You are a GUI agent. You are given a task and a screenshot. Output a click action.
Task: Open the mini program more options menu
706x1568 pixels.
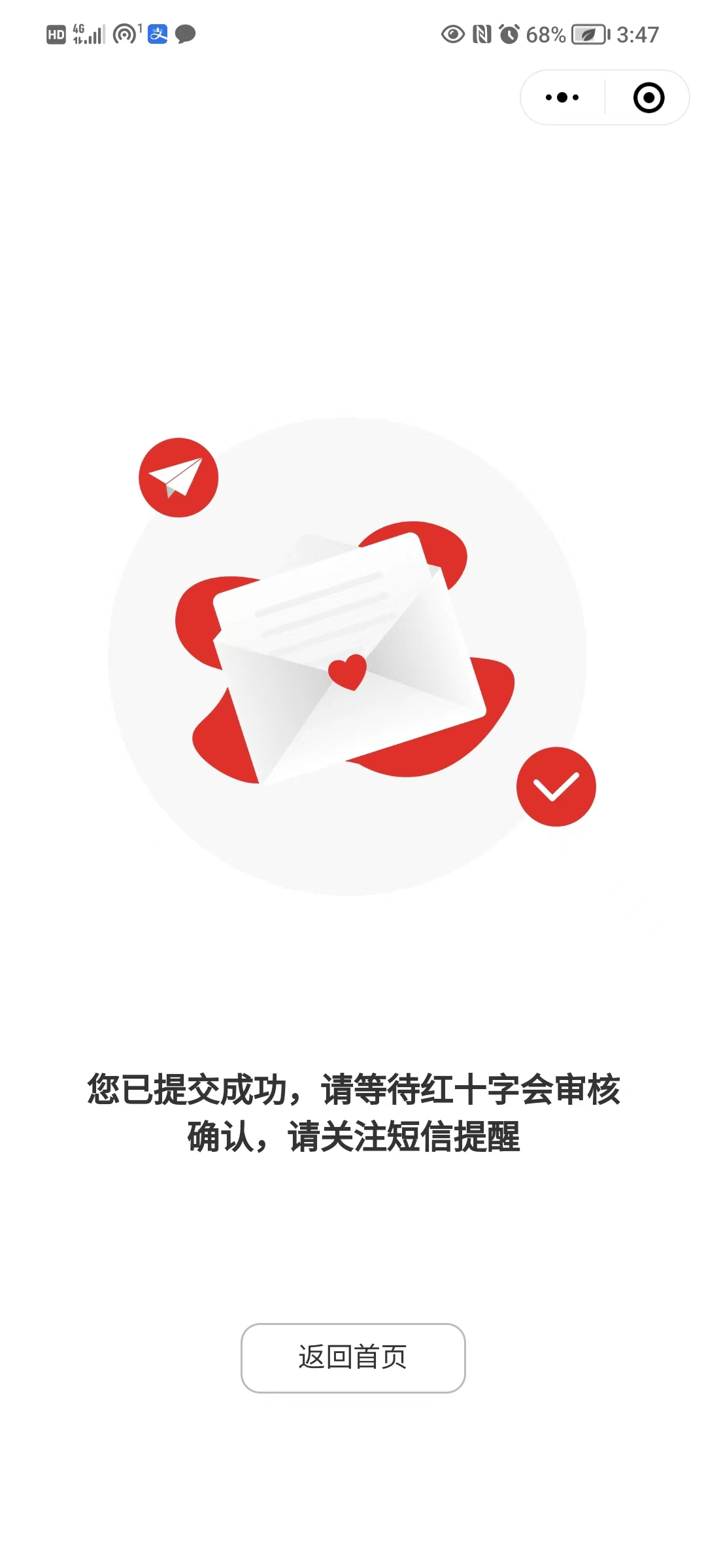(x=562, y=98)
